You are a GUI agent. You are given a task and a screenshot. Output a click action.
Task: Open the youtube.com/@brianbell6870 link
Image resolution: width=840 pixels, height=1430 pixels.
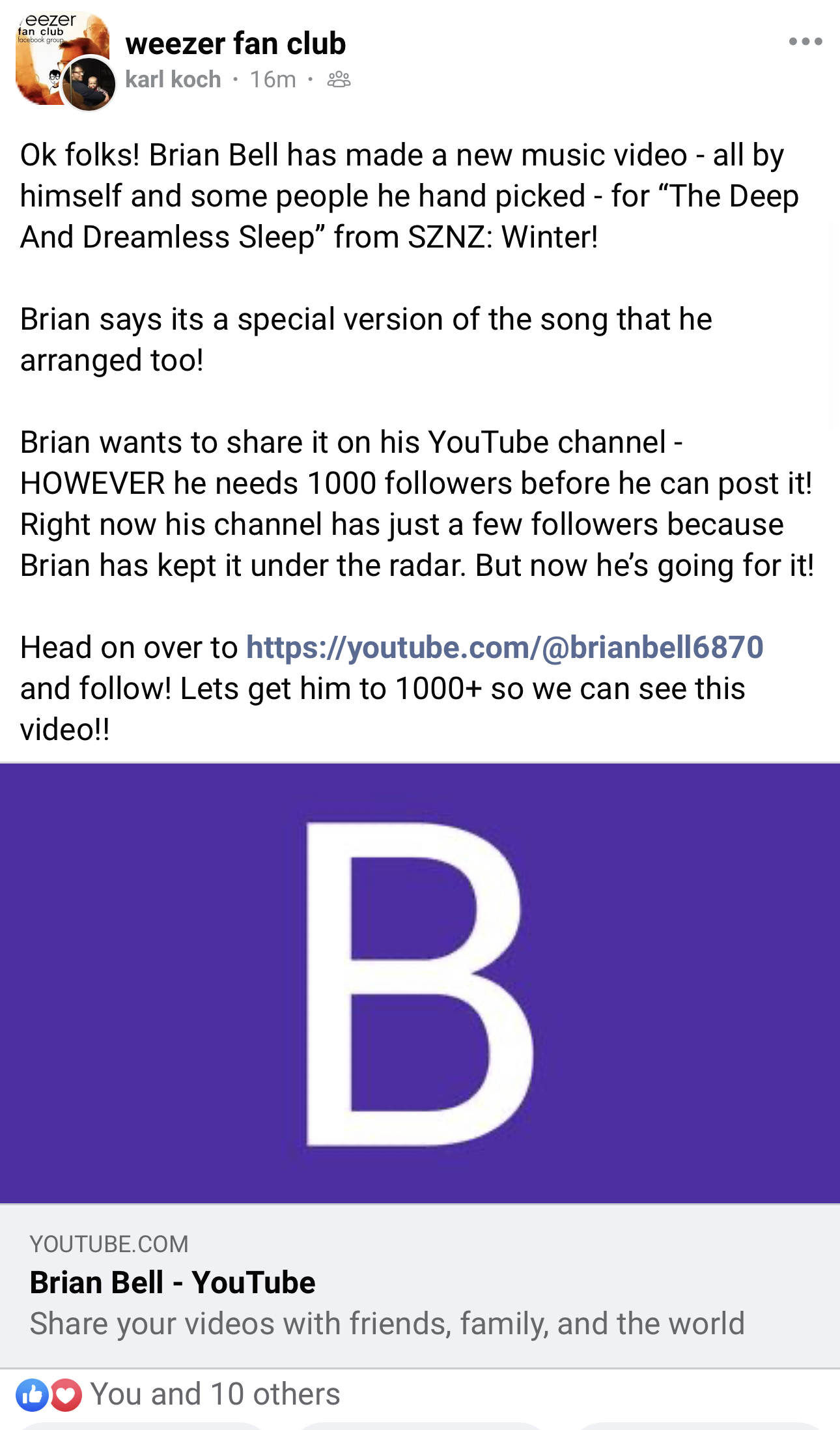tap(504, 648)
